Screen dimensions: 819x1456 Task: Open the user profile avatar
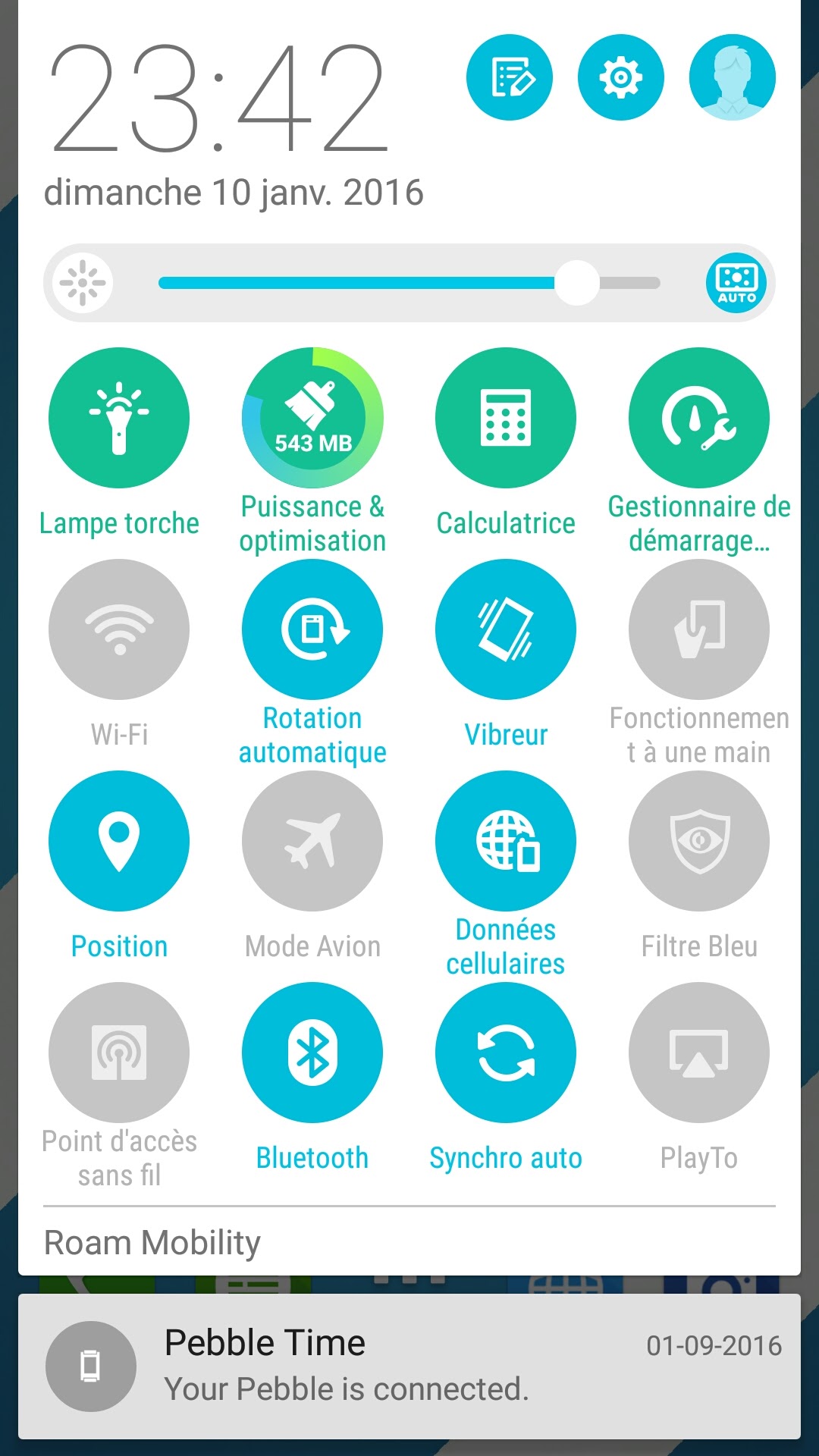[732, 77]
